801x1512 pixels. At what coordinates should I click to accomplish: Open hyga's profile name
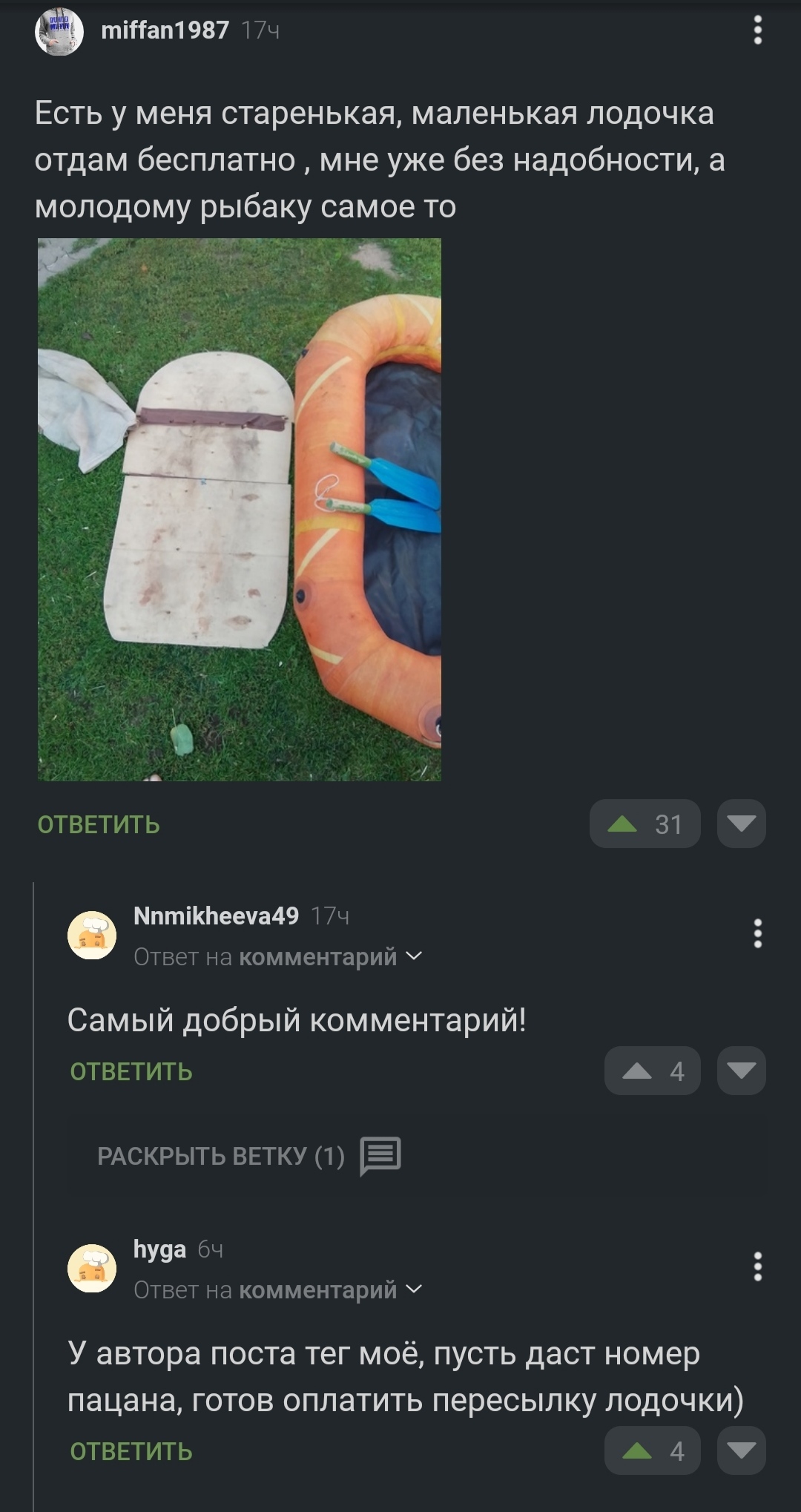159,1249
